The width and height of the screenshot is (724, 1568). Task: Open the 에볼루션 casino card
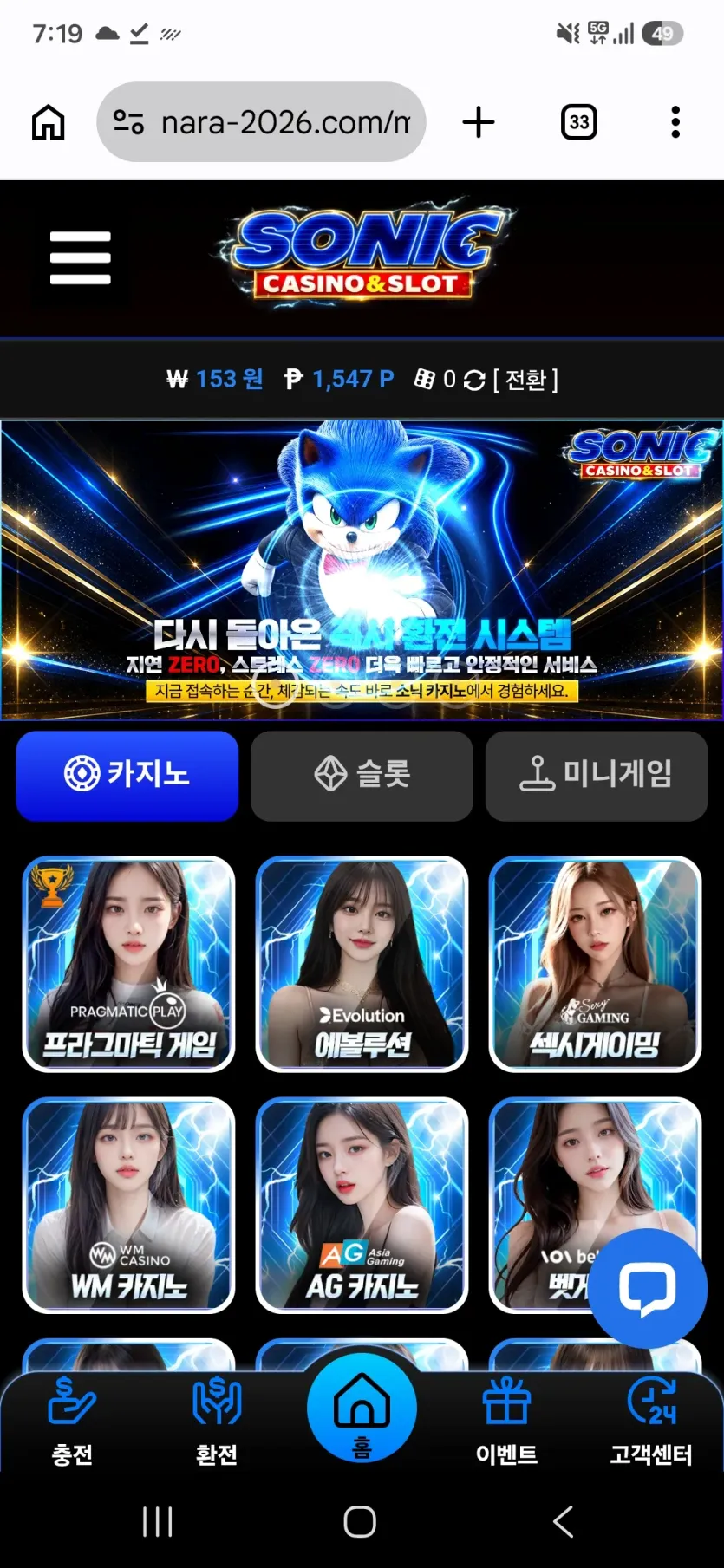362,964
